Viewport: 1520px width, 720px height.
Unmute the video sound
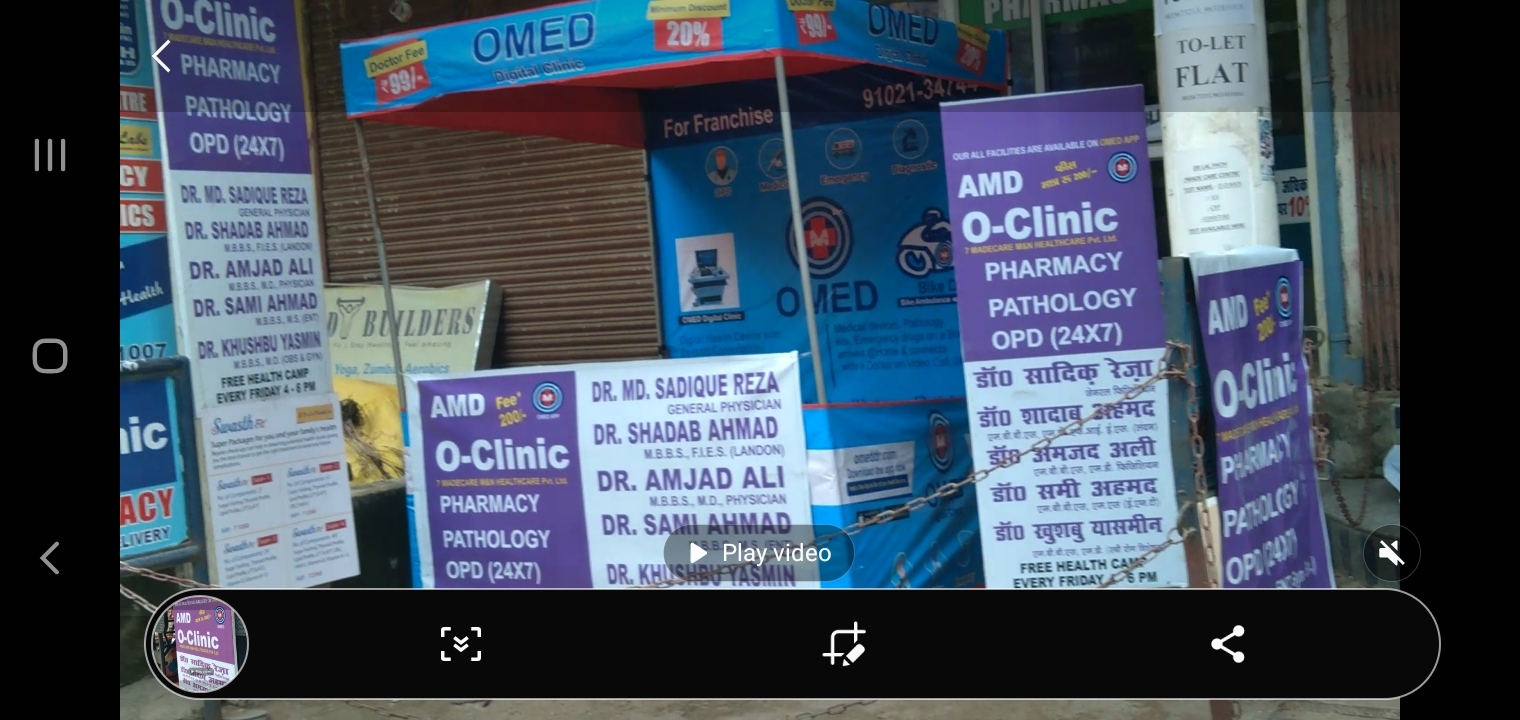pyautogui.click(x=1391, y=553)
